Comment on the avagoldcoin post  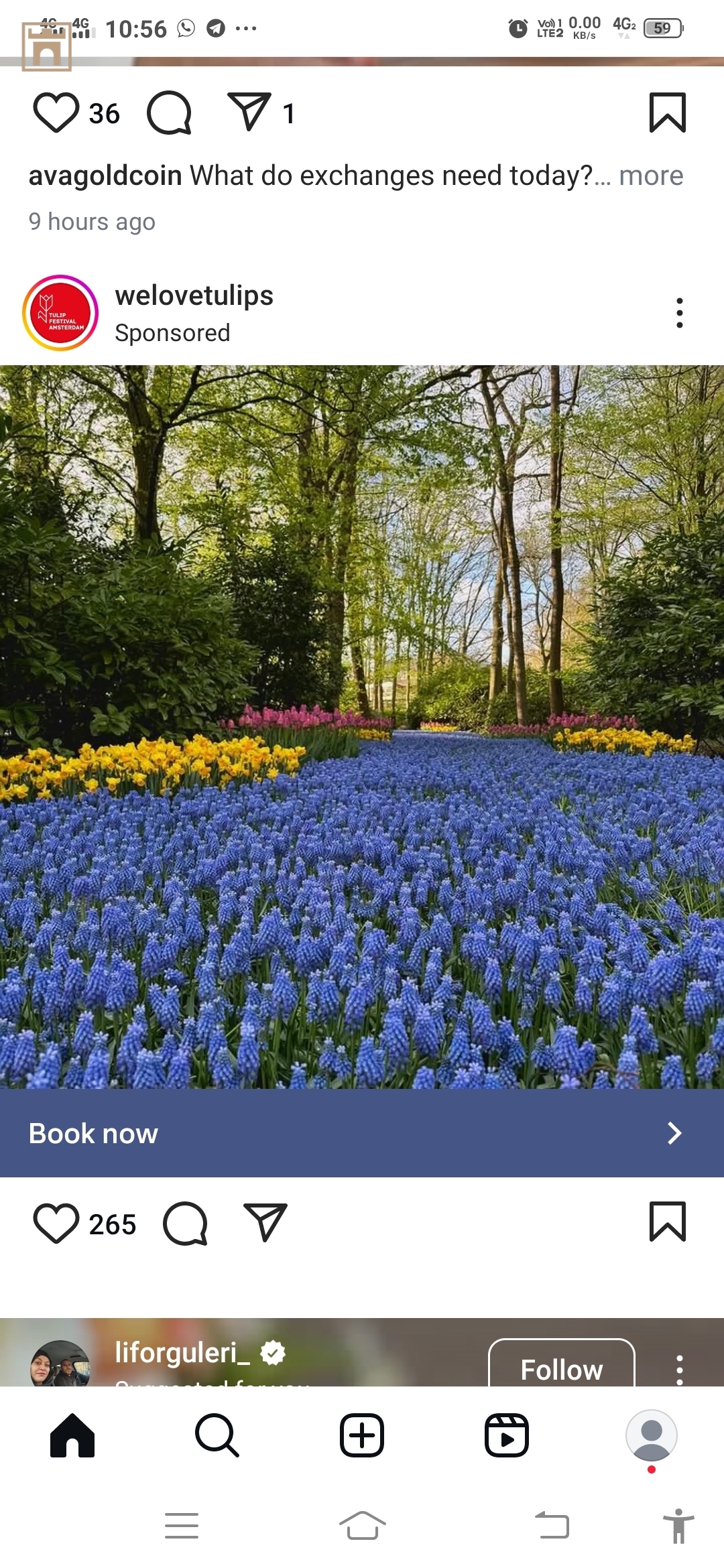pyautogui.click(x=170, y=113)
